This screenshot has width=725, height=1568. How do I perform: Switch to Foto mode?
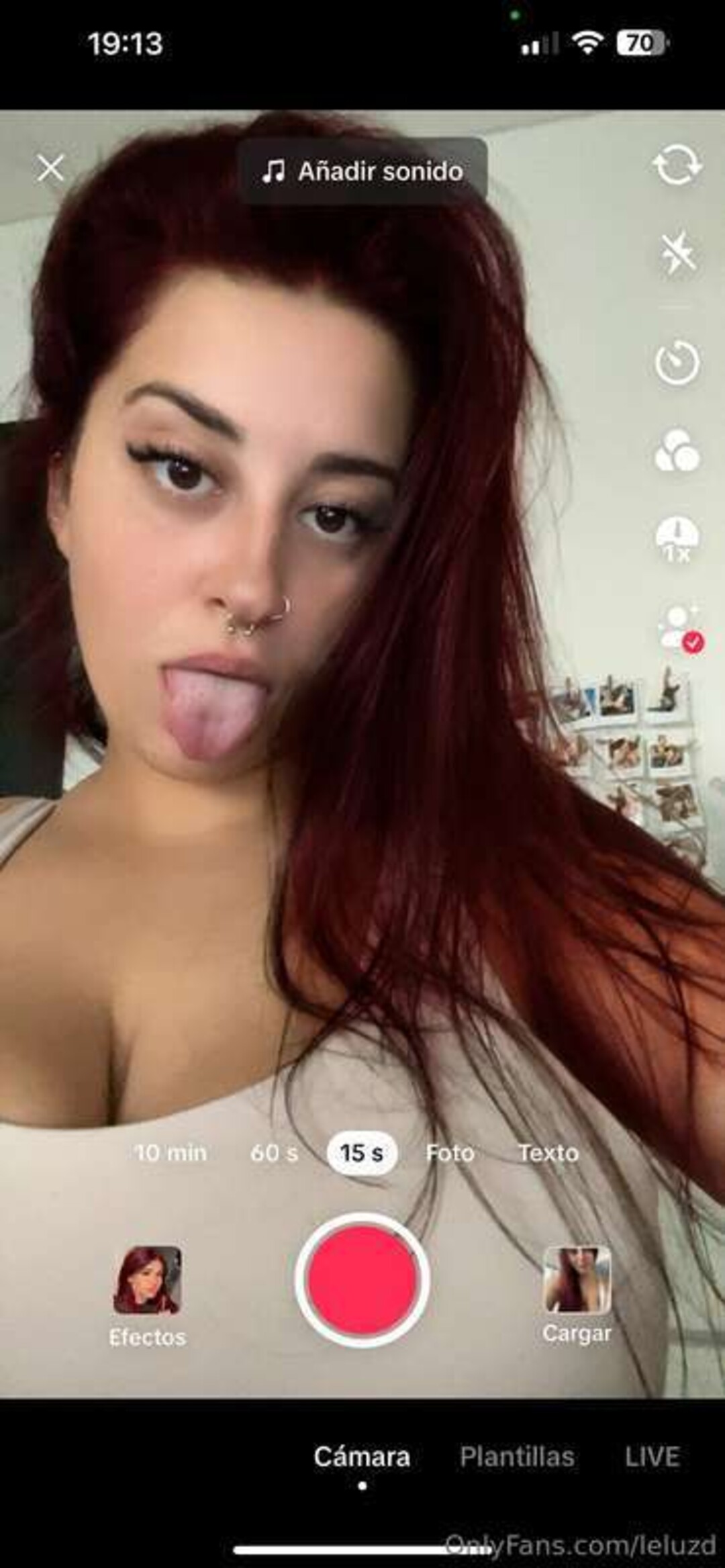click(450, 1153)
